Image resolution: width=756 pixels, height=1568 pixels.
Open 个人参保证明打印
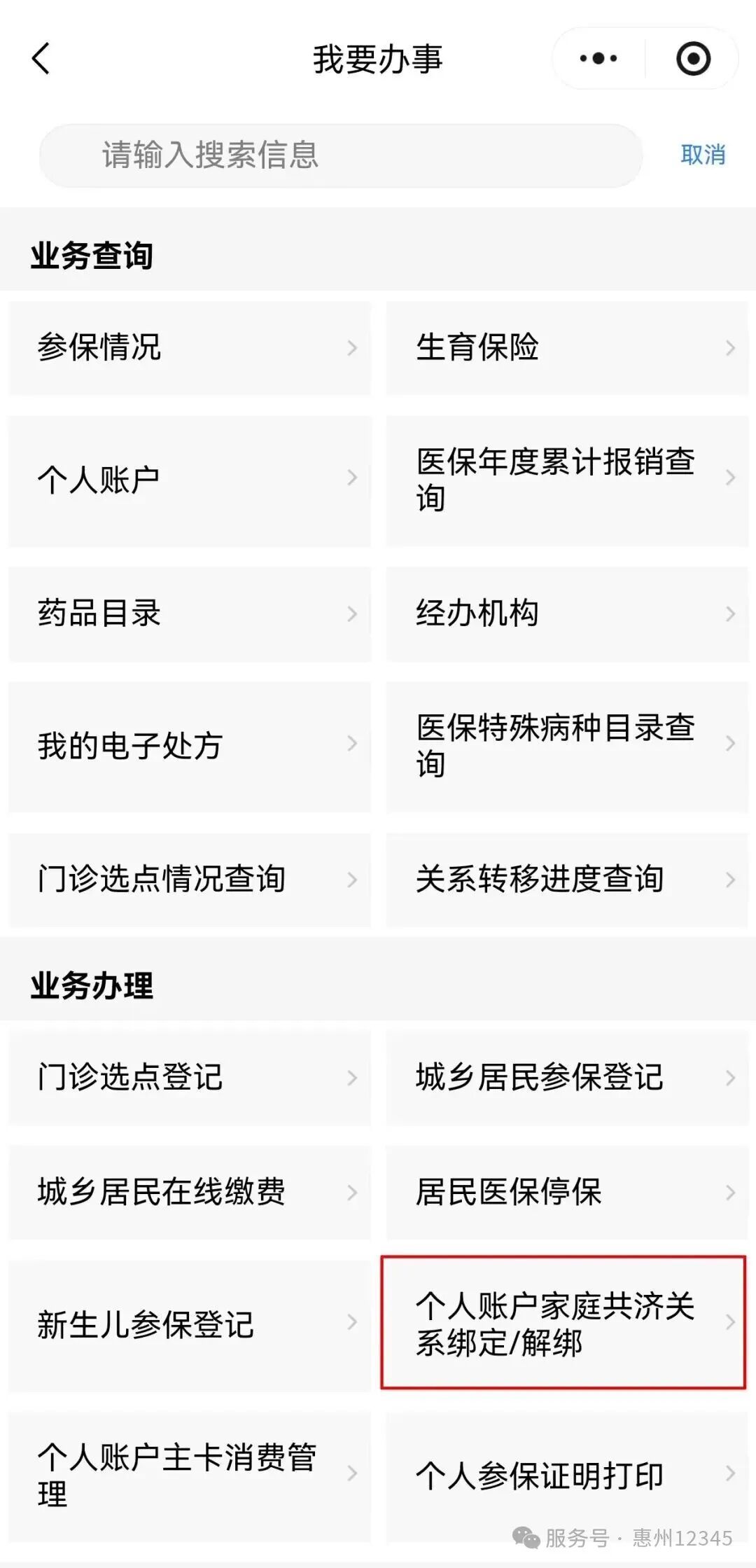point(567,1476)
